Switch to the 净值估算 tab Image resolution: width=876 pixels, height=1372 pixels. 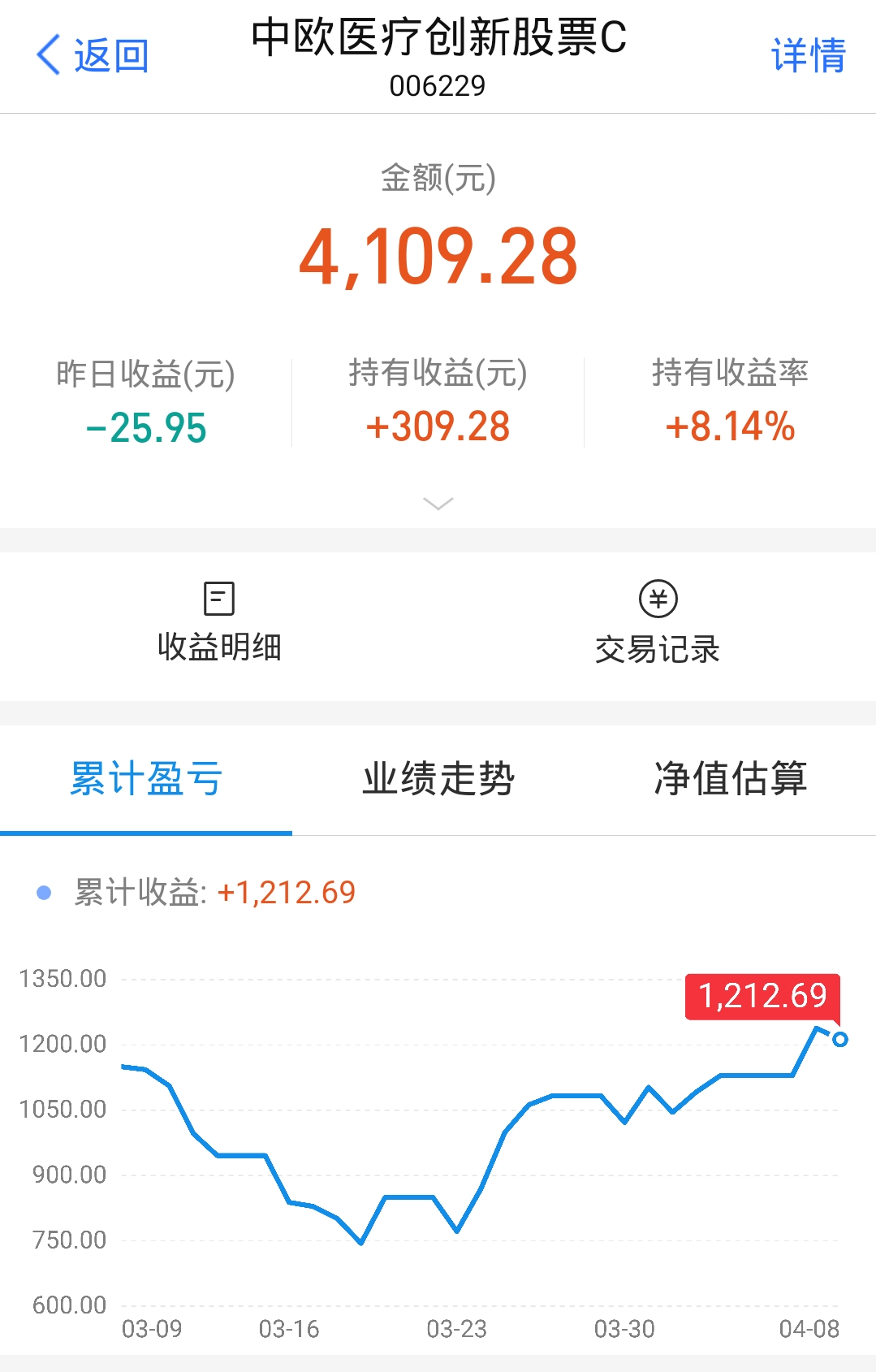tap(731, 778)
